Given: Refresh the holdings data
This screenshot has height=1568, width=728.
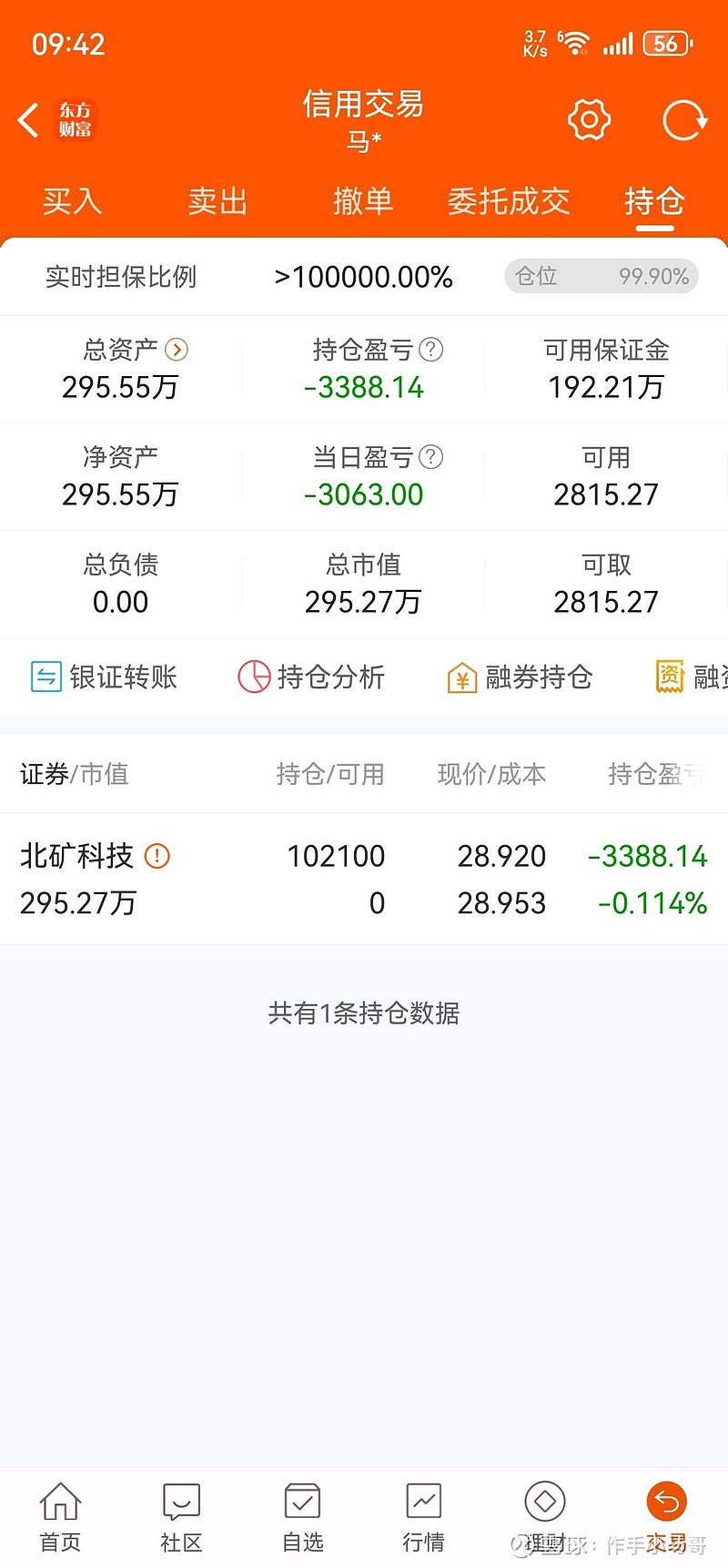Looking at the screenshot, I should pyautogui.click(x=683, y=120).
